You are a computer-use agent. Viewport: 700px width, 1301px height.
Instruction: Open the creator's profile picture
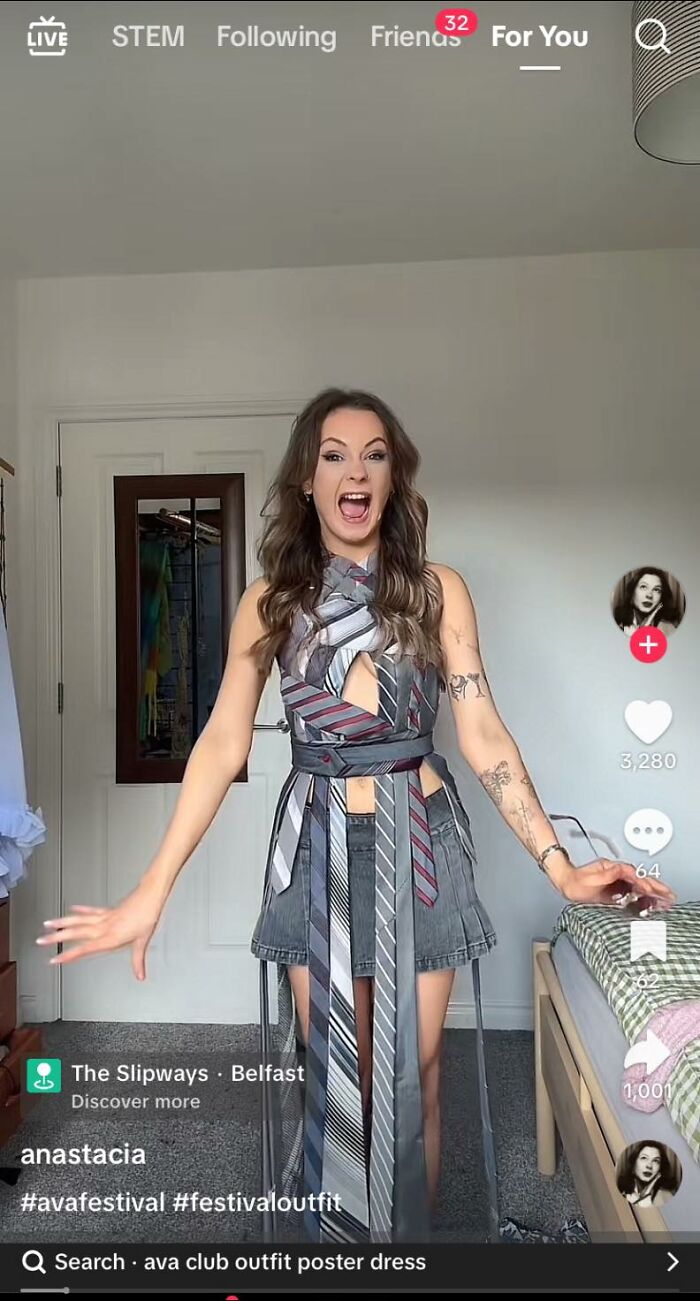pos(648,601)
